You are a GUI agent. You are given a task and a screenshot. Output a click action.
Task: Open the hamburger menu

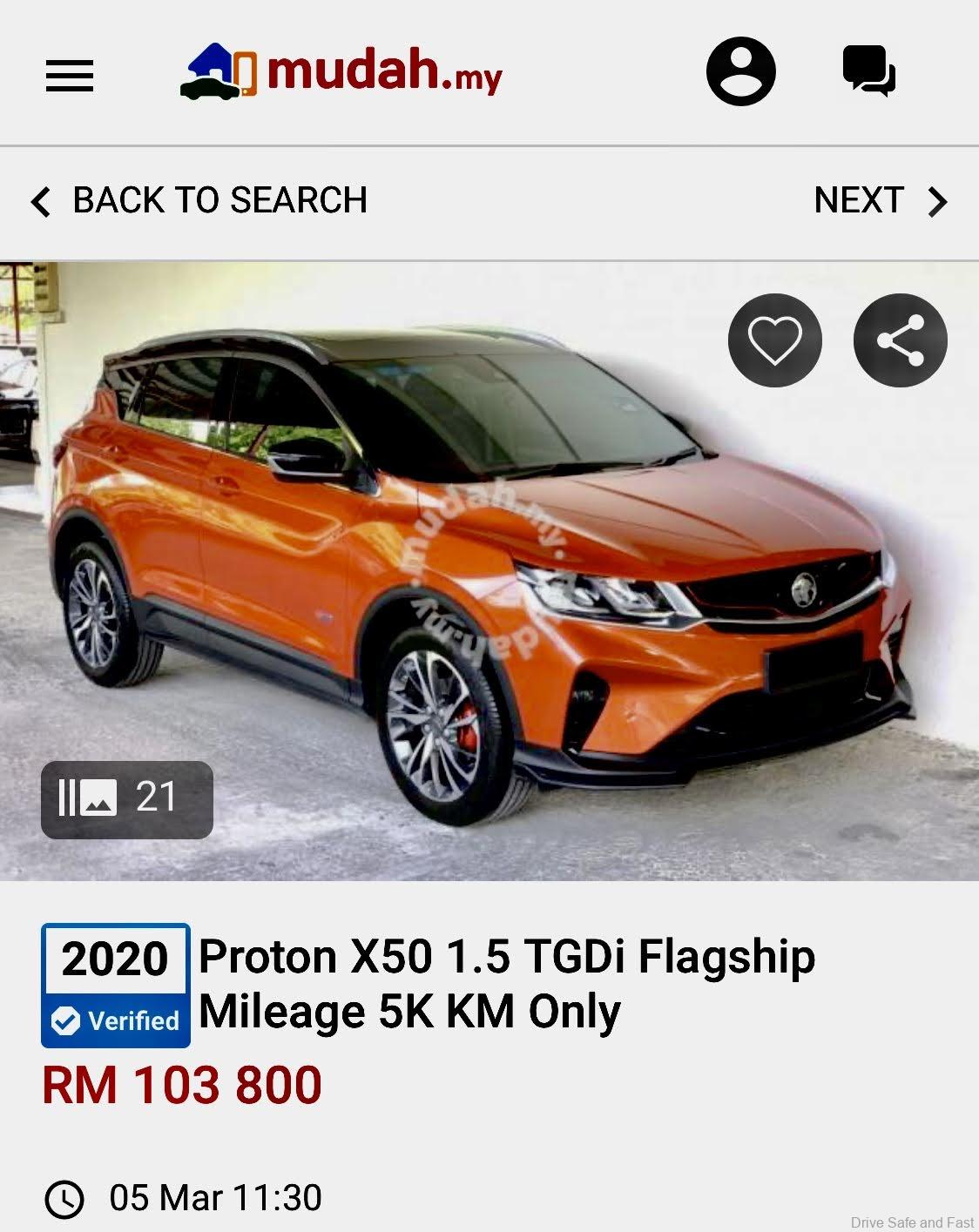point(70,76)
